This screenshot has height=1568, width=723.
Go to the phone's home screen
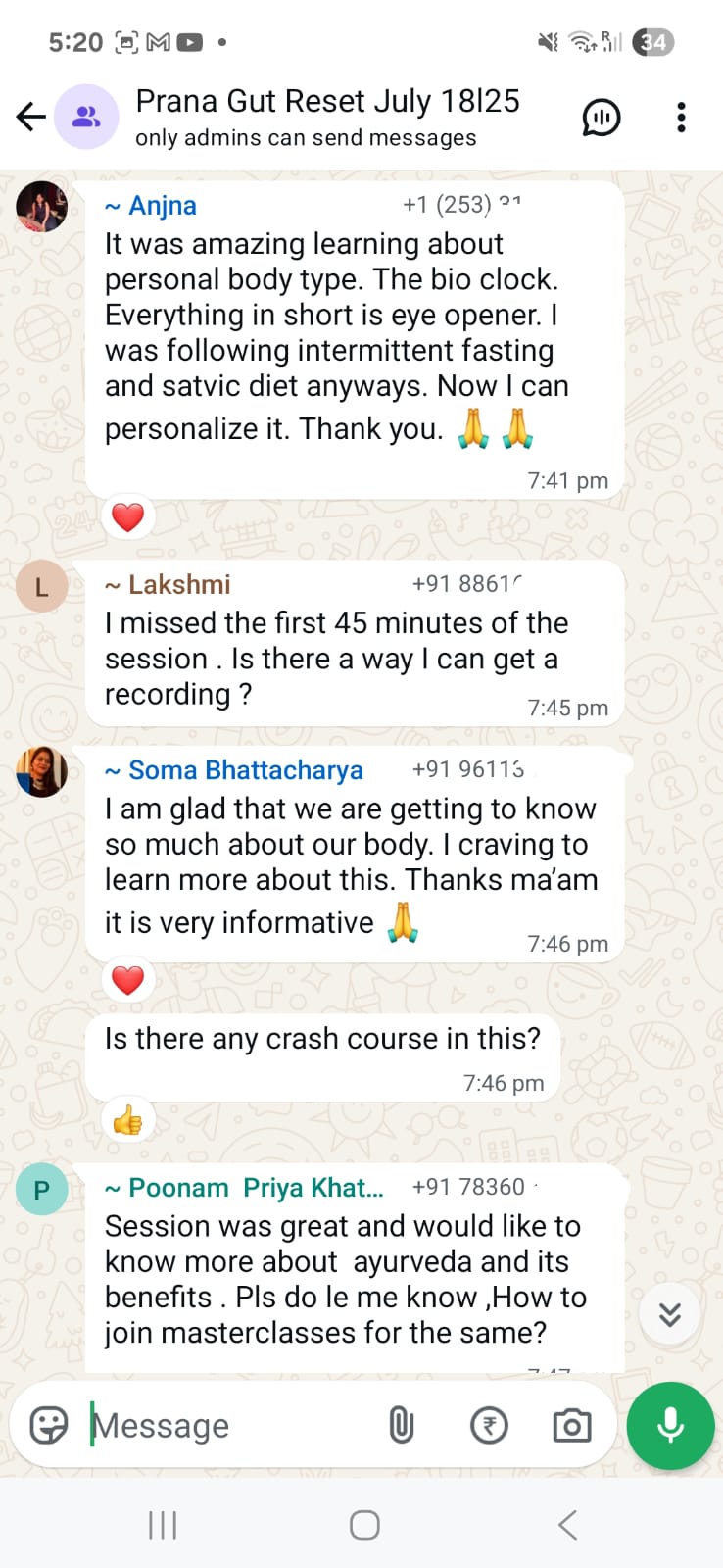pyautogui.click(x=364, y=1525)
